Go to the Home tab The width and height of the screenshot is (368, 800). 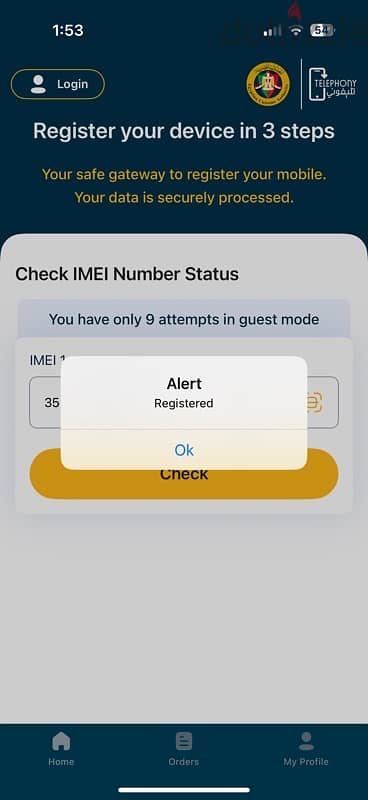click(61, 748)
